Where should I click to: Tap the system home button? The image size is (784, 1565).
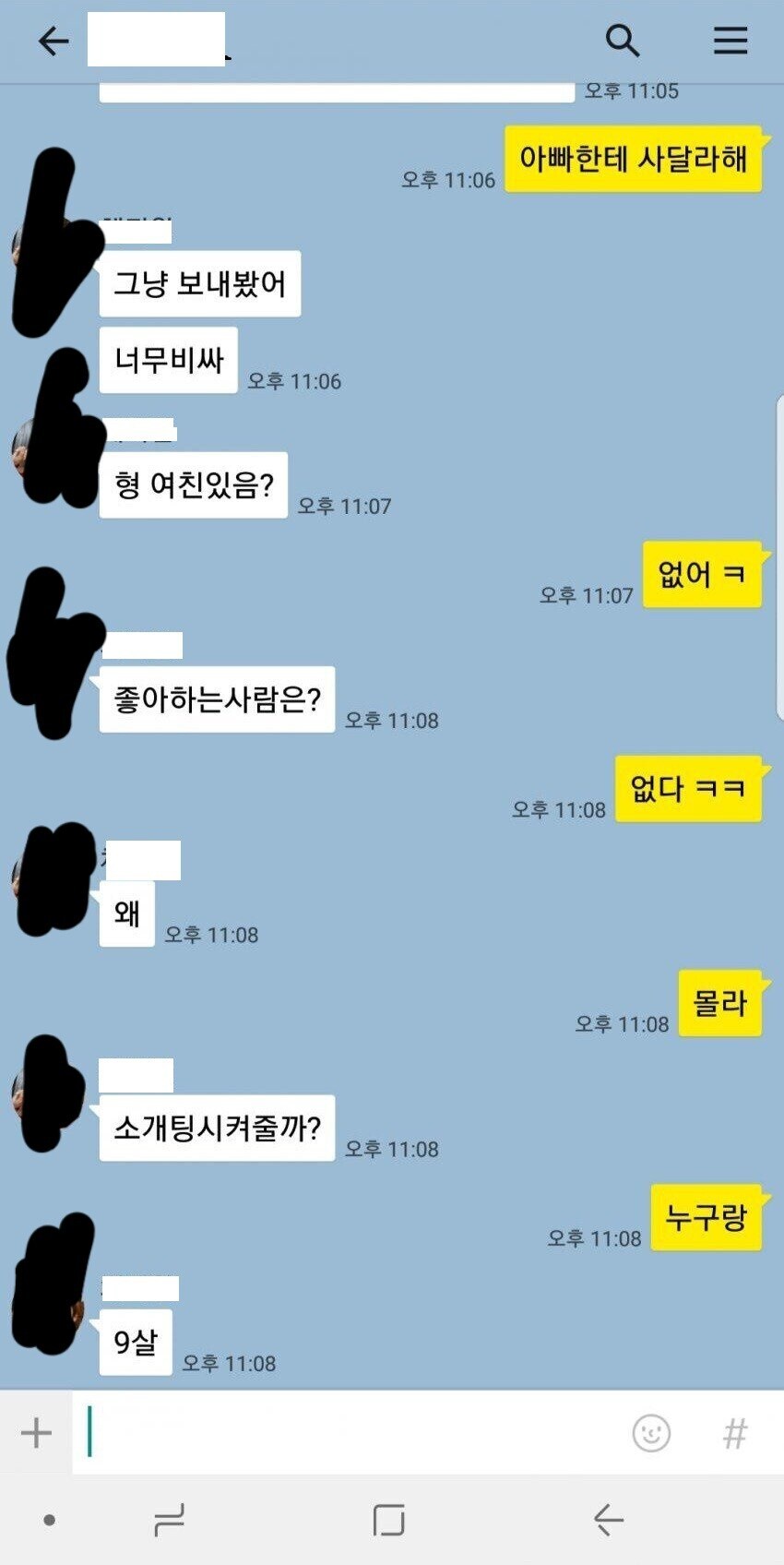(x=388, y=1519)
